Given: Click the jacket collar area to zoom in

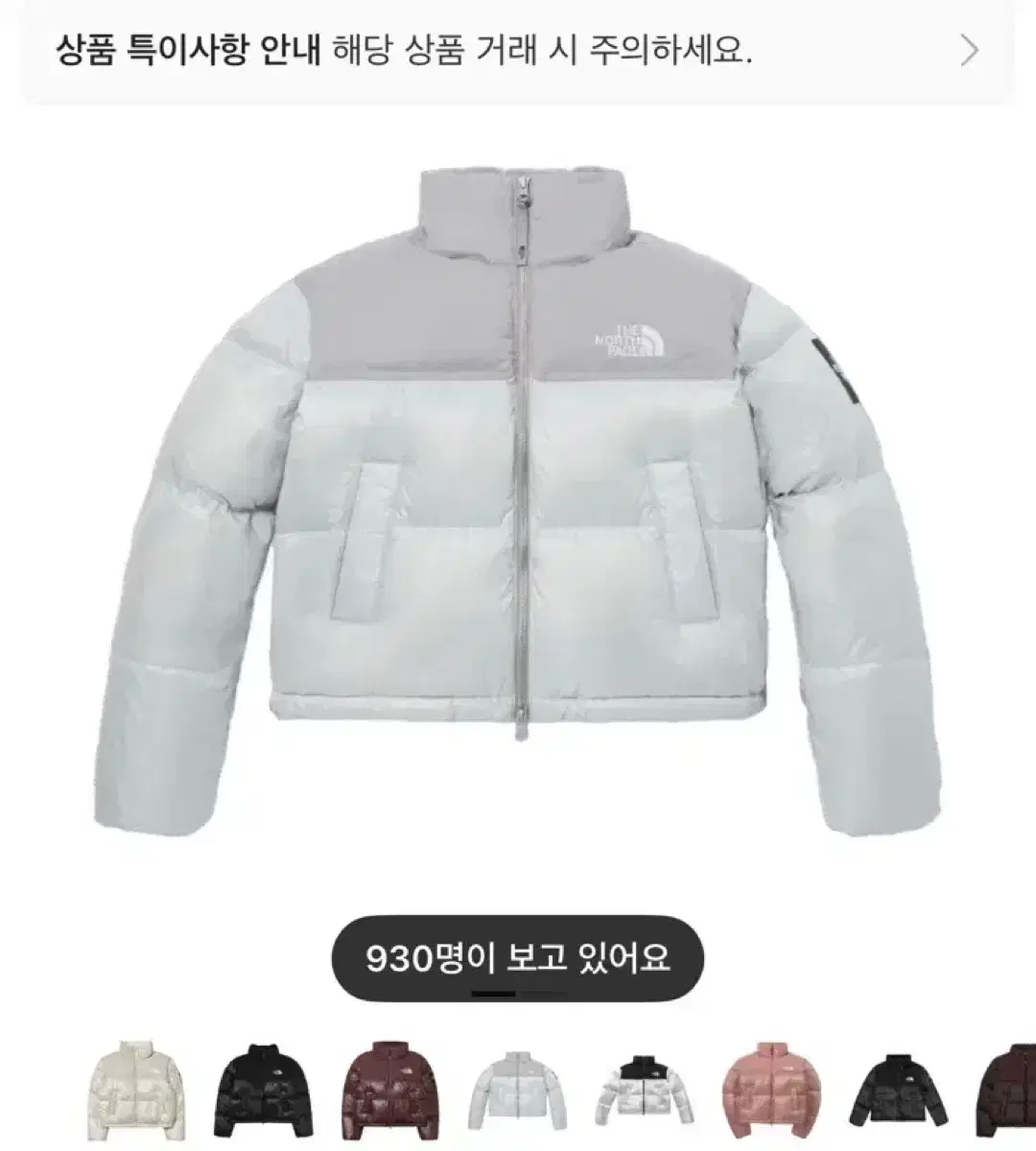Looking at the screenshot, I should [523, 211].
